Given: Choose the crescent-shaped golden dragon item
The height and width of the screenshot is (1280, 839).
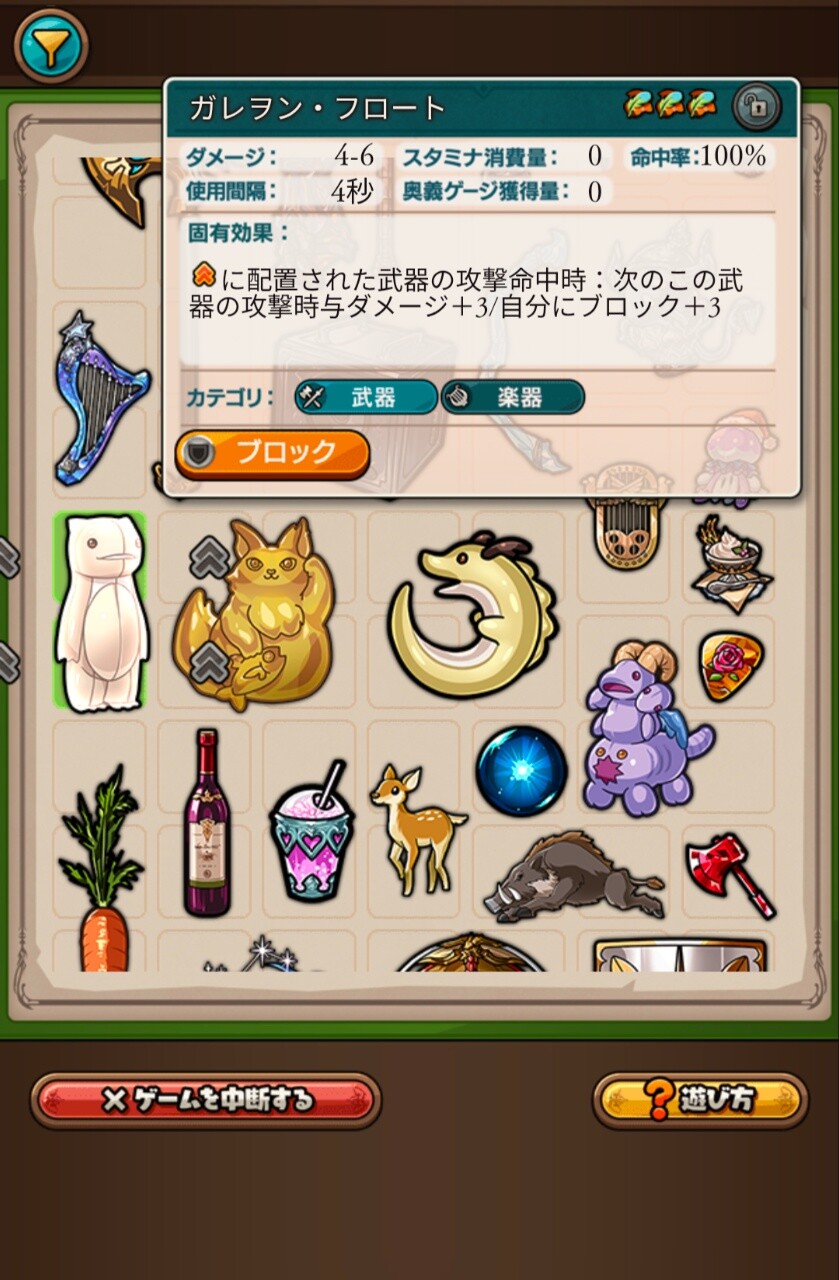Looking at the screenshot, I should tap(470, 612).
